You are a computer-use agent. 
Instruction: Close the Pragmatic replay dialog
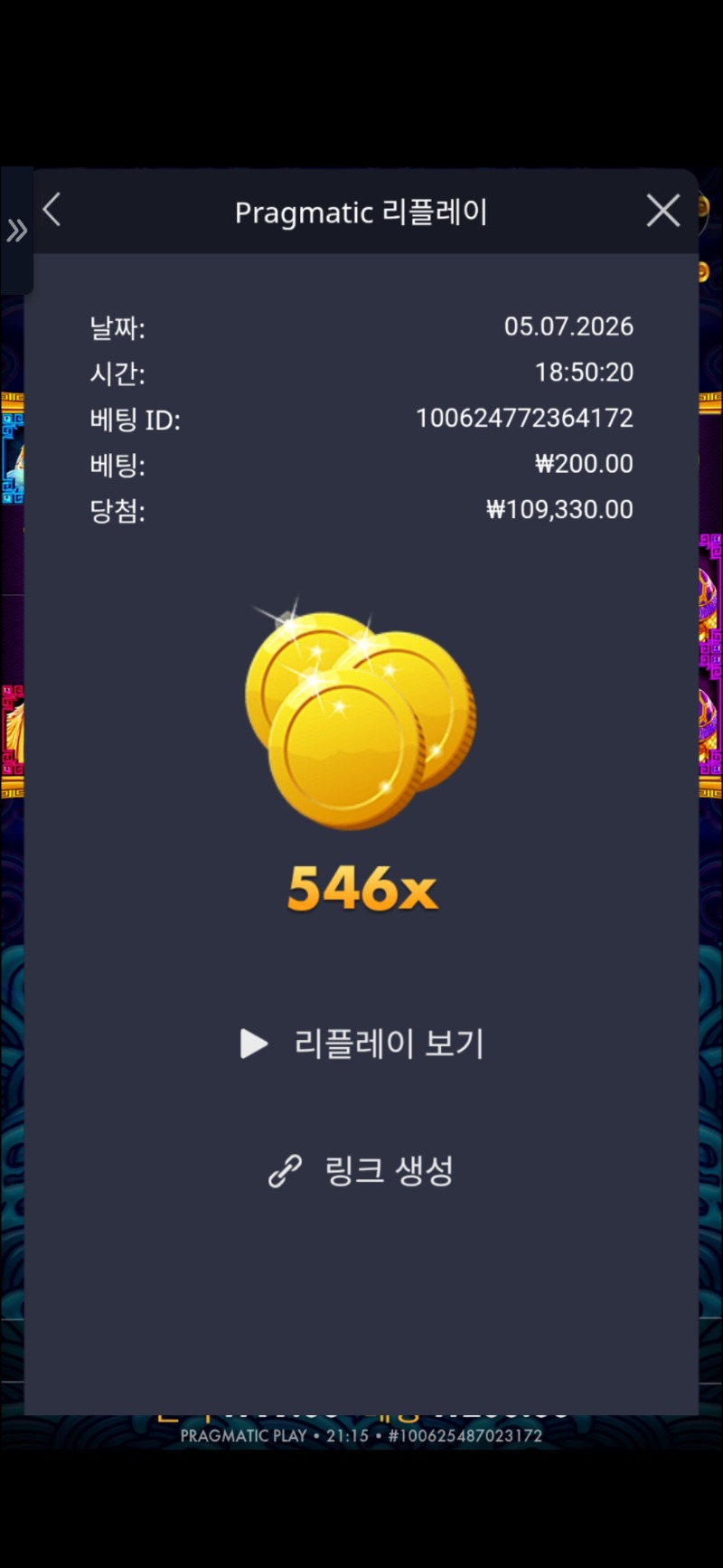pos(663,211)
